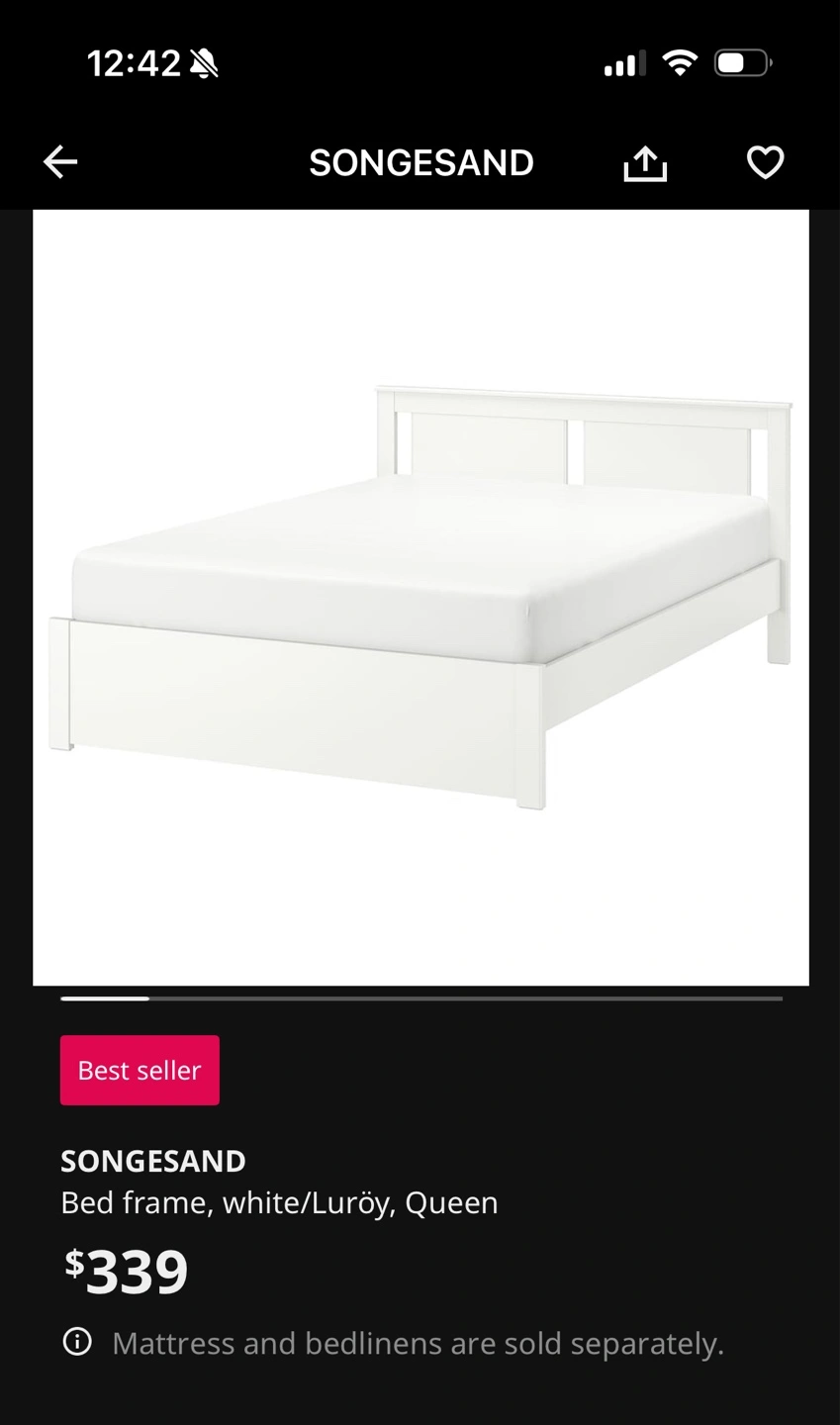This screenshot has height=1425, width=840.
Task: Tap the info icon about mattress and bedlinens
Action: [x=77, y=1343]
